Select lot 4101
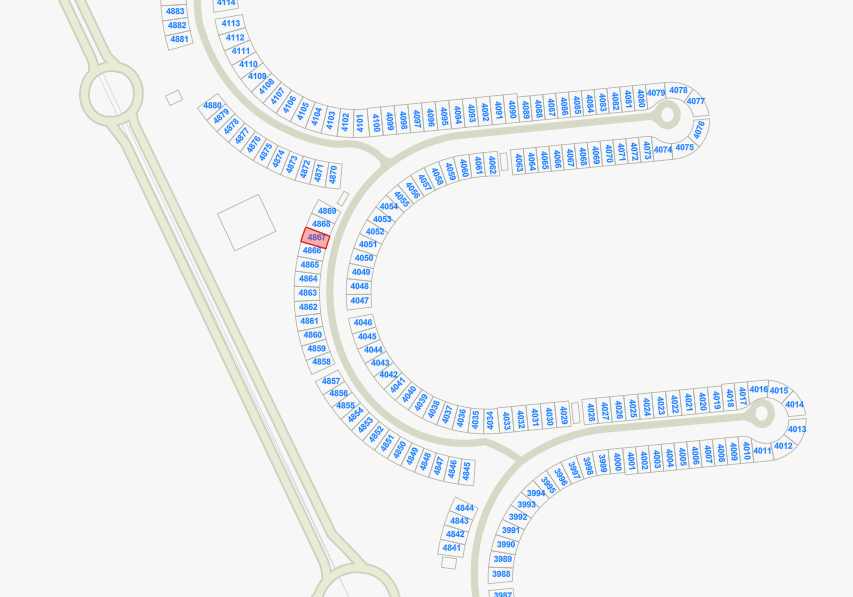853x597 pixels. 360,122
